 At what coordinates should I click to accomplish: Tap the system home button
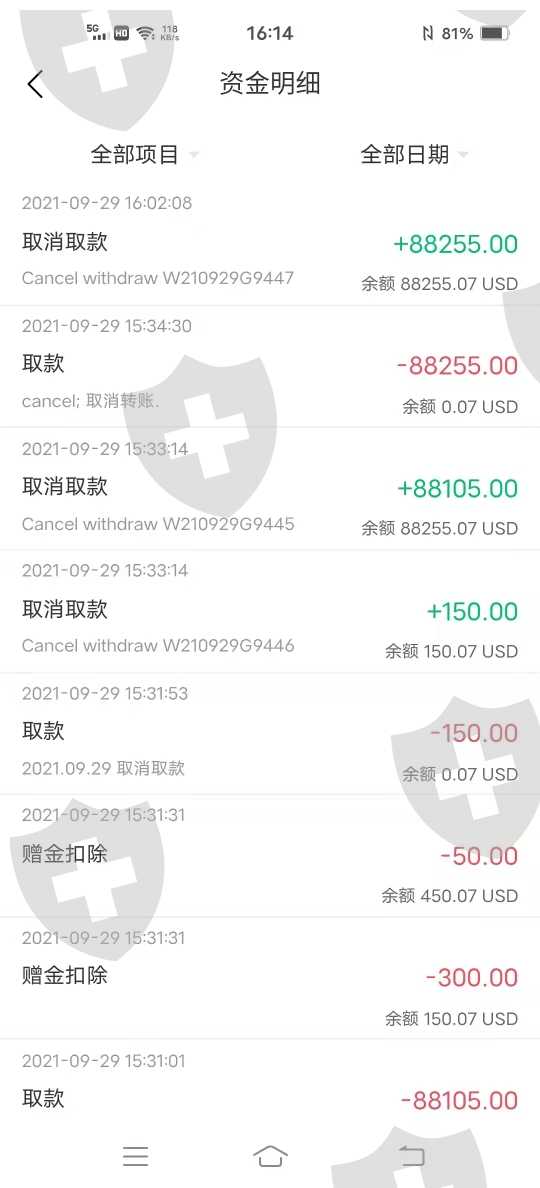pyautogui.click(x=270, y=1156)
